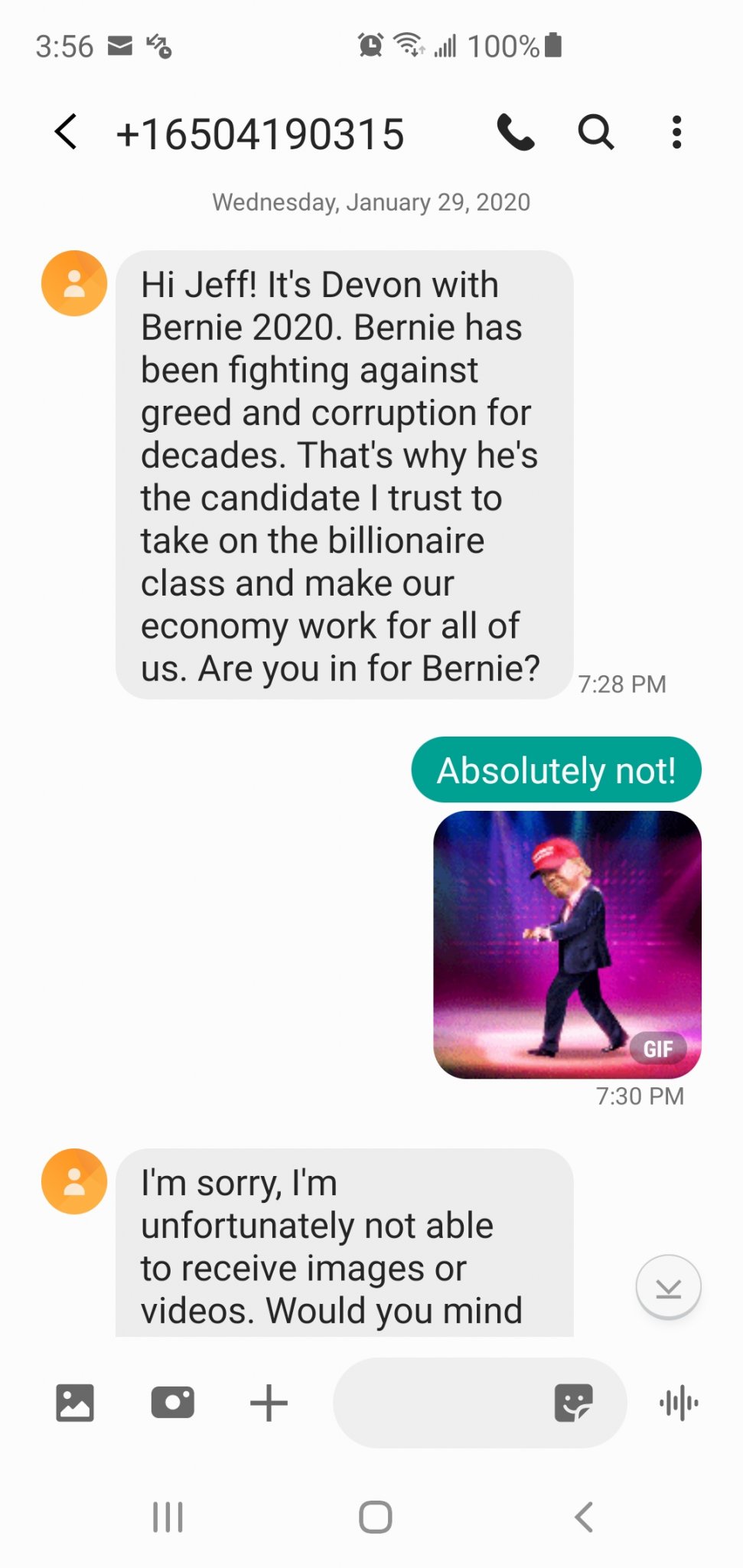The height and width of the screenshot is (1568, 743).
Task: Open the sent GIF image
Action: tap(567, 945)
